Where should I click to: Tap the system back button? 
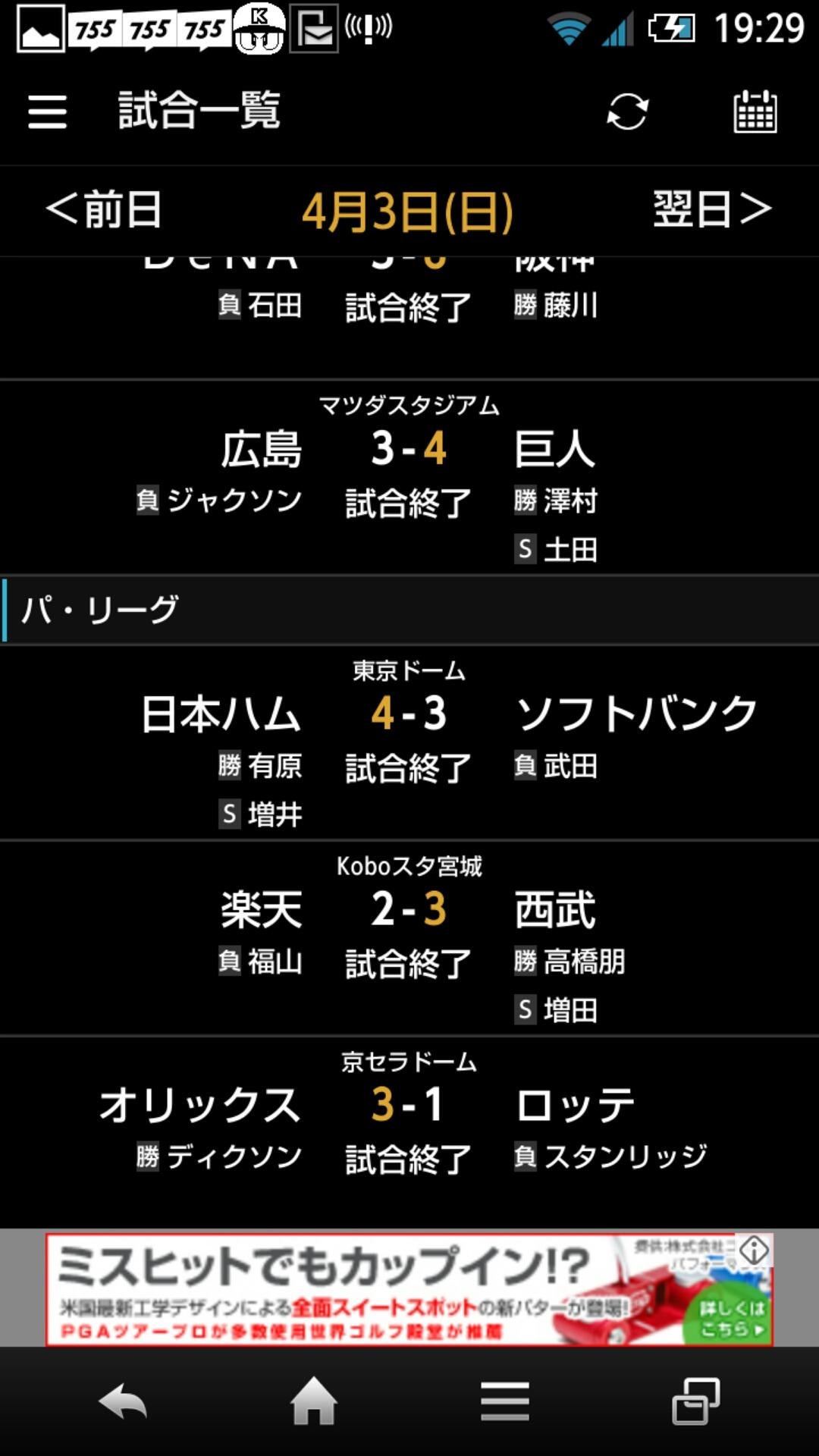123,1401
